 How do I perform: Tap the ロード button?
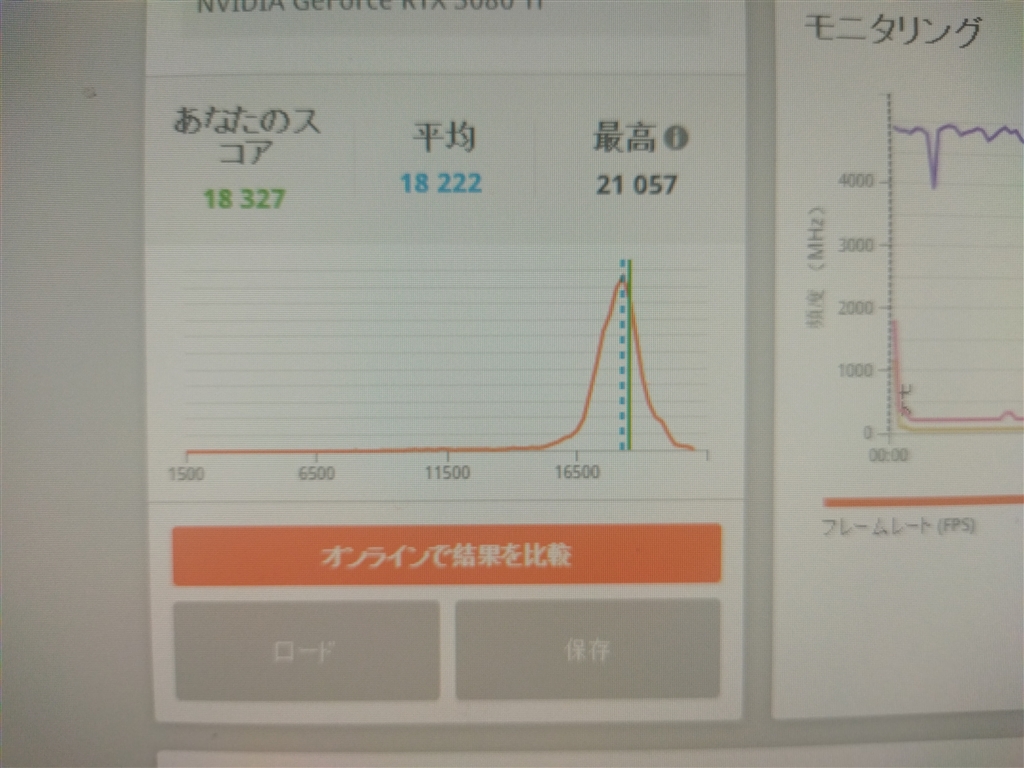pyautogui.click(x=307, y=650)
